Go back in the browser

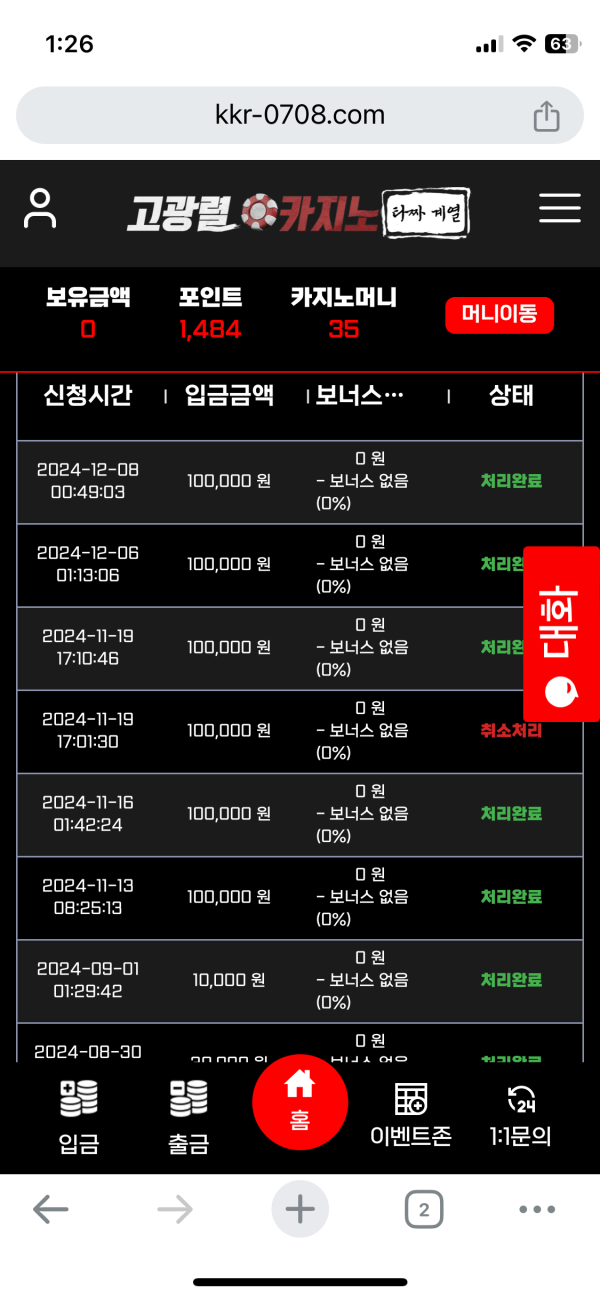point(50,1210)
